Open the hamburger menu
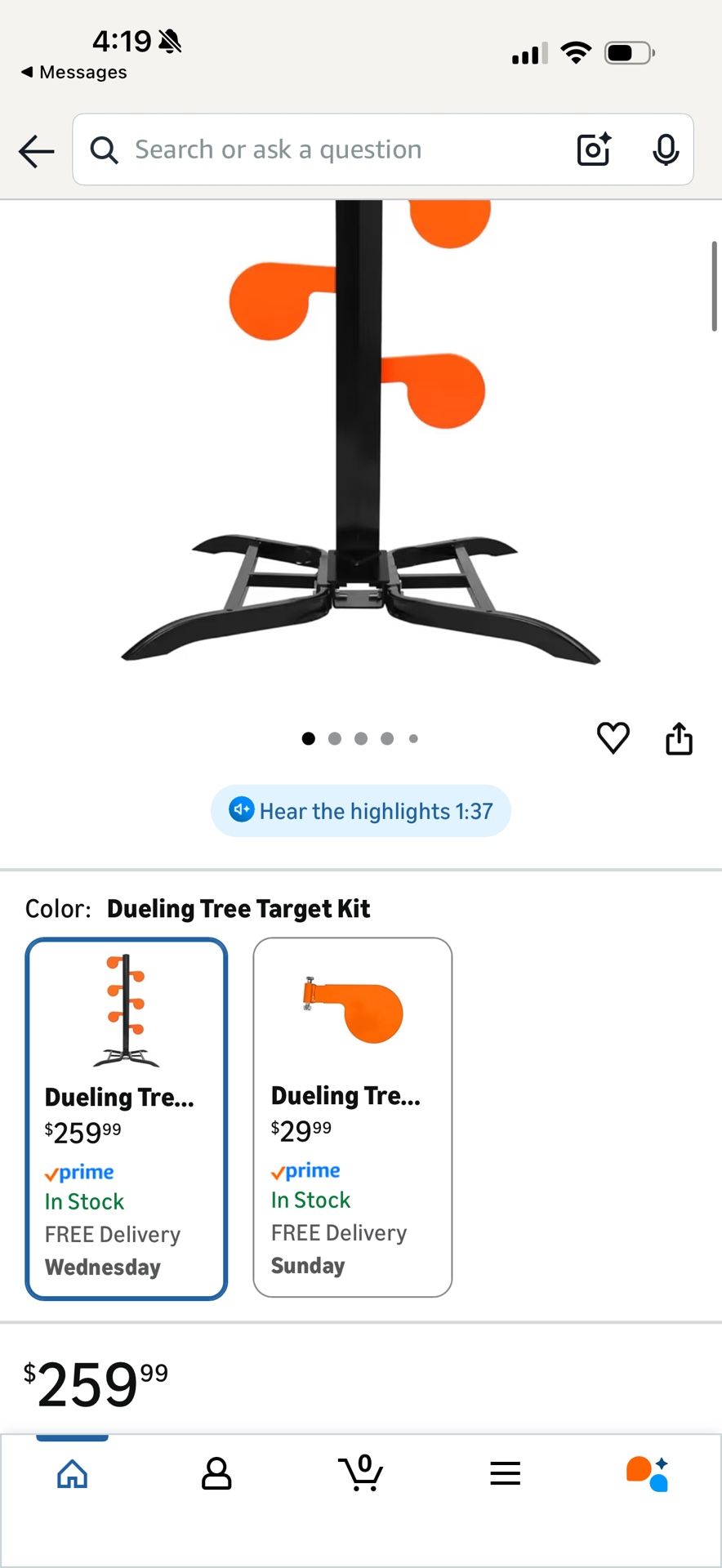 point(506,1472)
